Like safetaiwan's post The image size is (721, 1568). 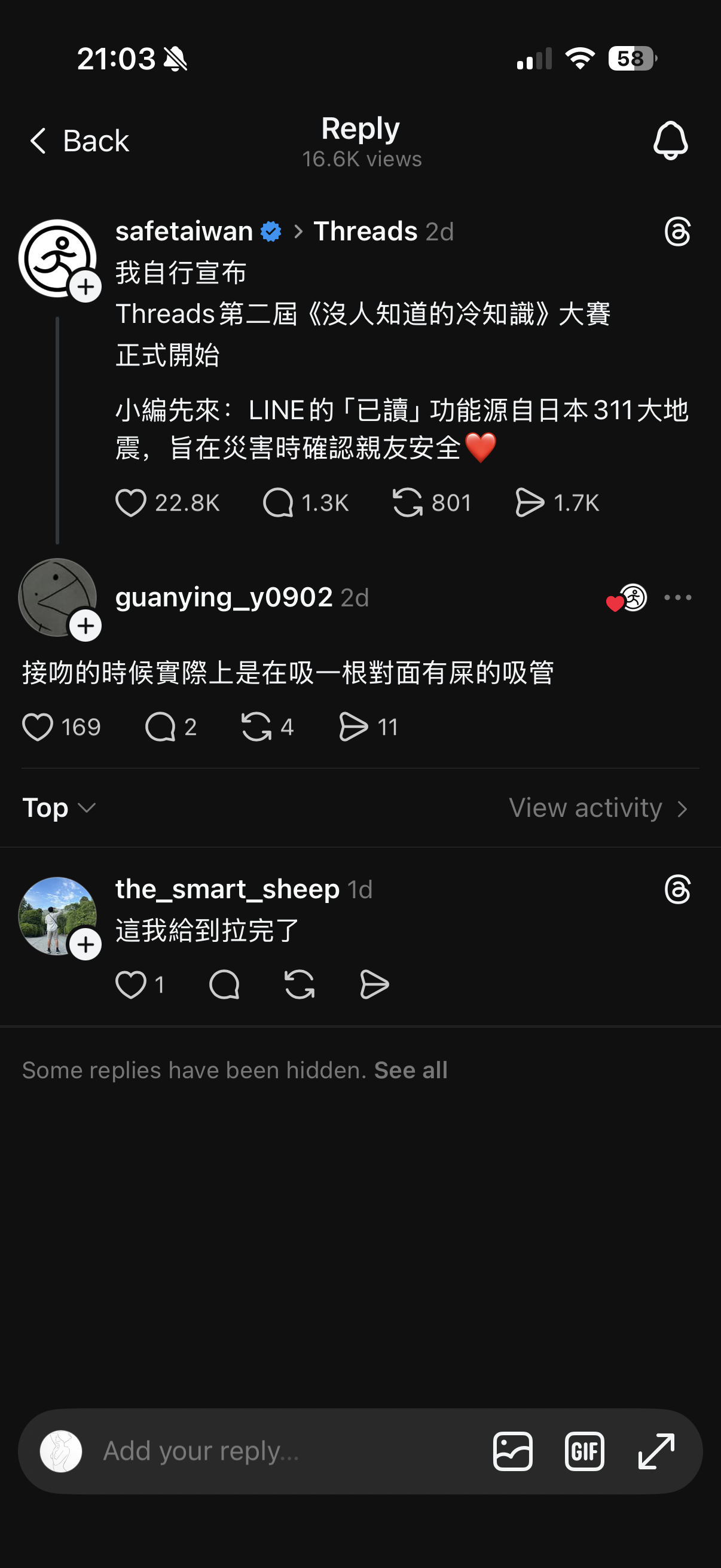coord(131,503)
